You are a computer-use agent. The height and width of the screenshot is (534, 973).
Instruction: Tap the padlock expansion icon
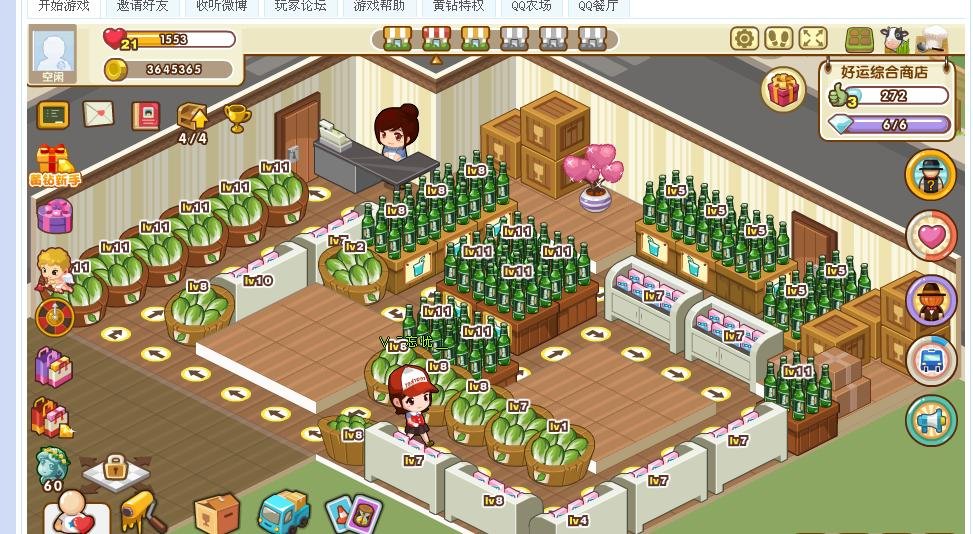[116, 466]
